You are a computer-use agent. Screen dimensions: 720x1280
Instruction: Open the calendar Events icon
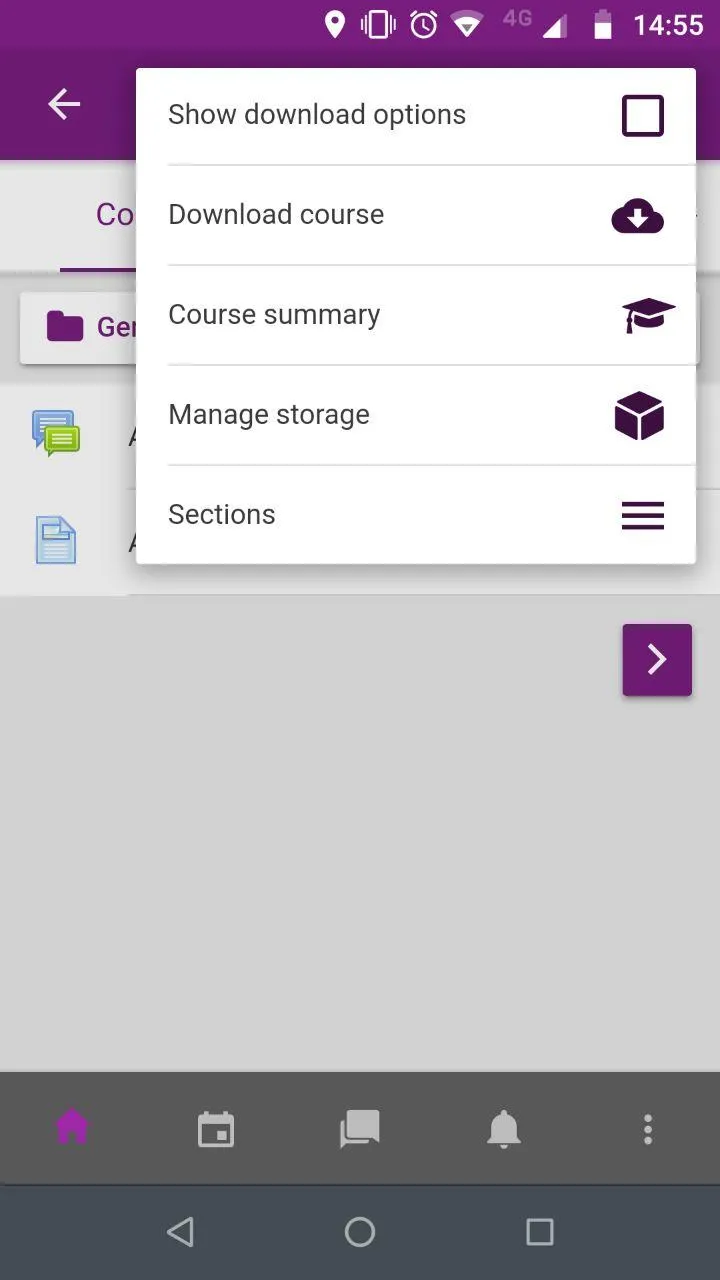(x=215, y=1129)
